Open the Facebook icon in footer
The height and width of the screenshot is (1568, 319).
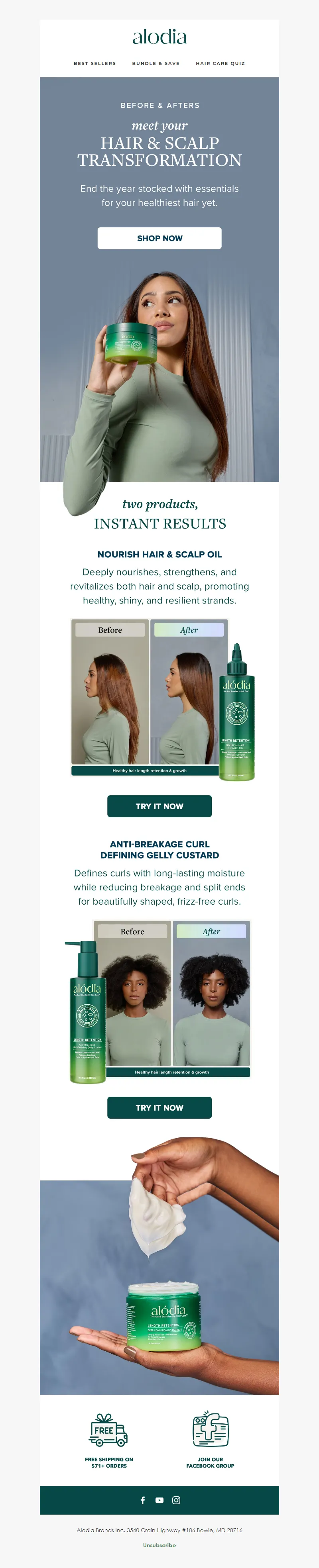tap(142, 1500)
